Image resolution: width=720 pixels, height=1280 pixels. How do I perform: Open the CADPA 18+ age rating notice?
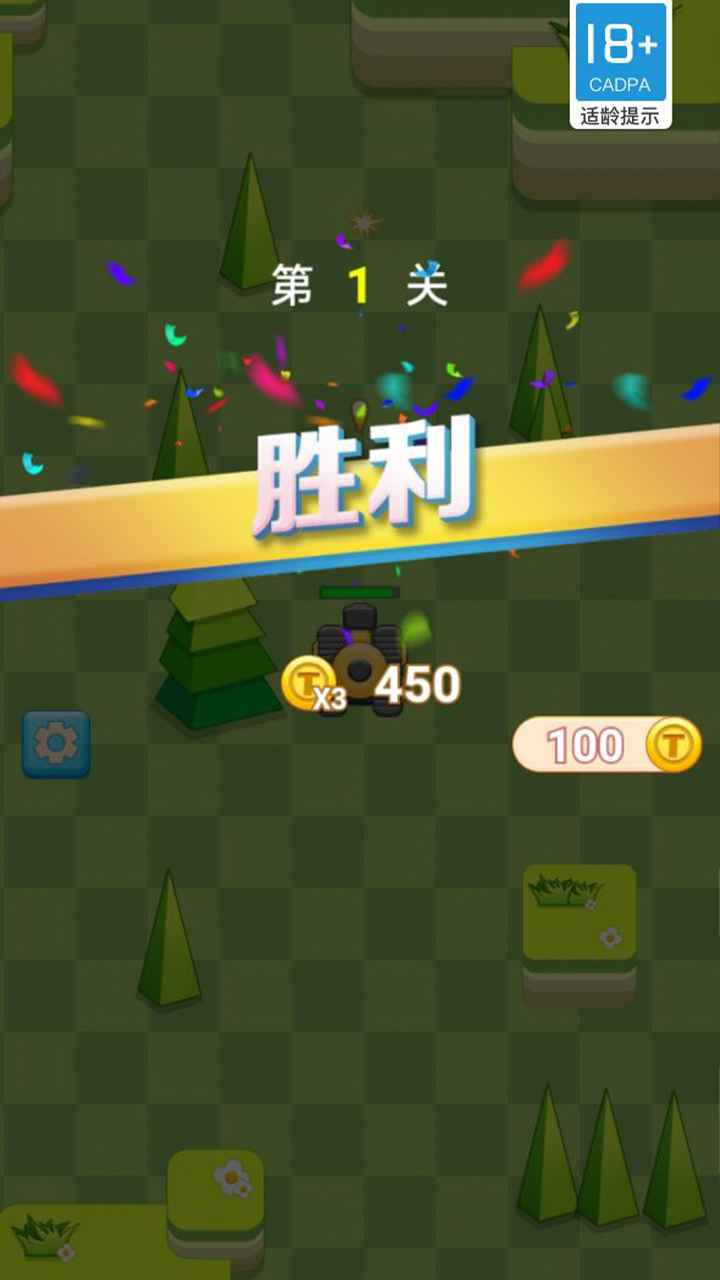(620, 65)
